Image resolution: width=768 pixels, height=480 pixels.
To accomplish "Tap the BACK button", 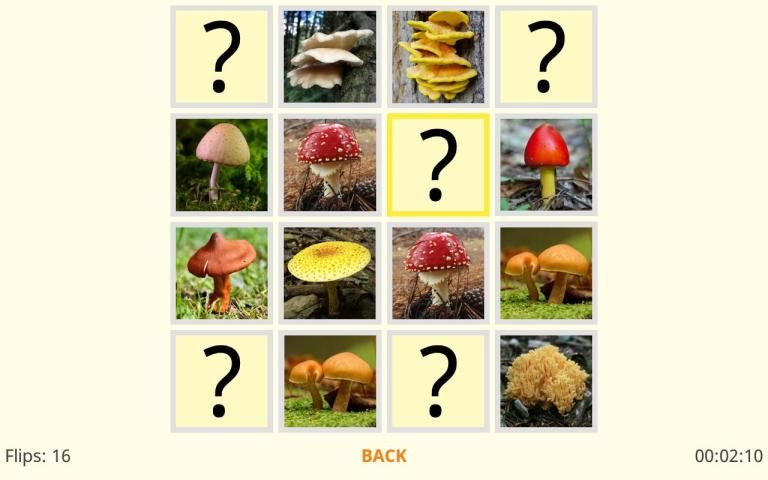I will (384, 456).
